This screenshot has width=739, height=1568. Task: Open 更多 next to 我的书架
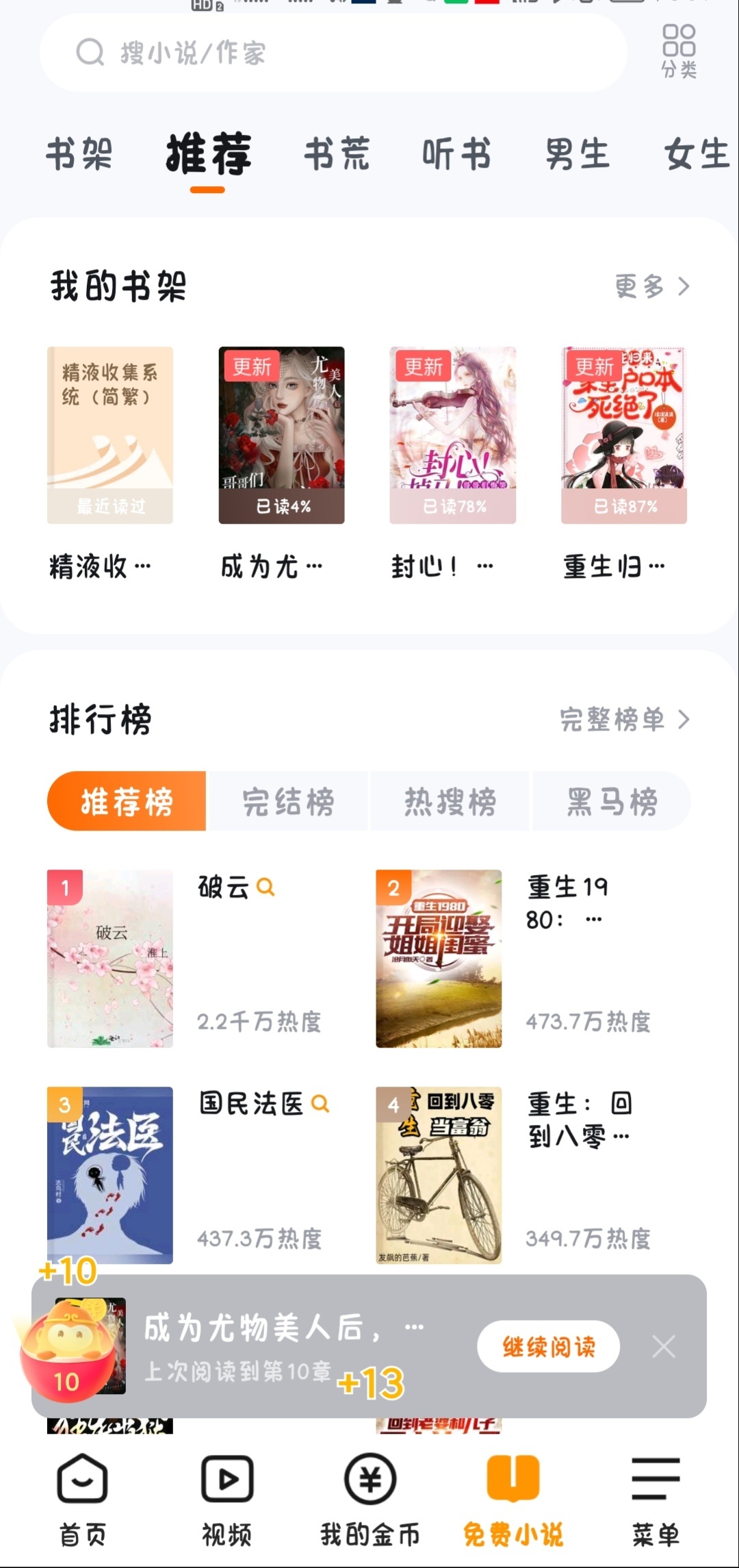651,286
